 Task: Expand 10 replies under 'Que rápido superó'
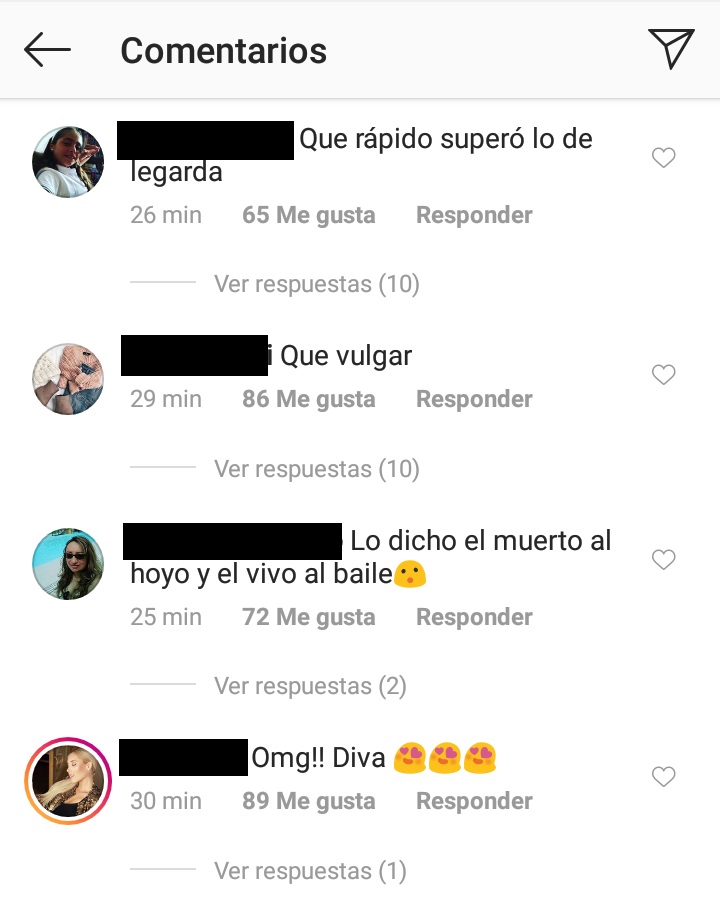316,284
